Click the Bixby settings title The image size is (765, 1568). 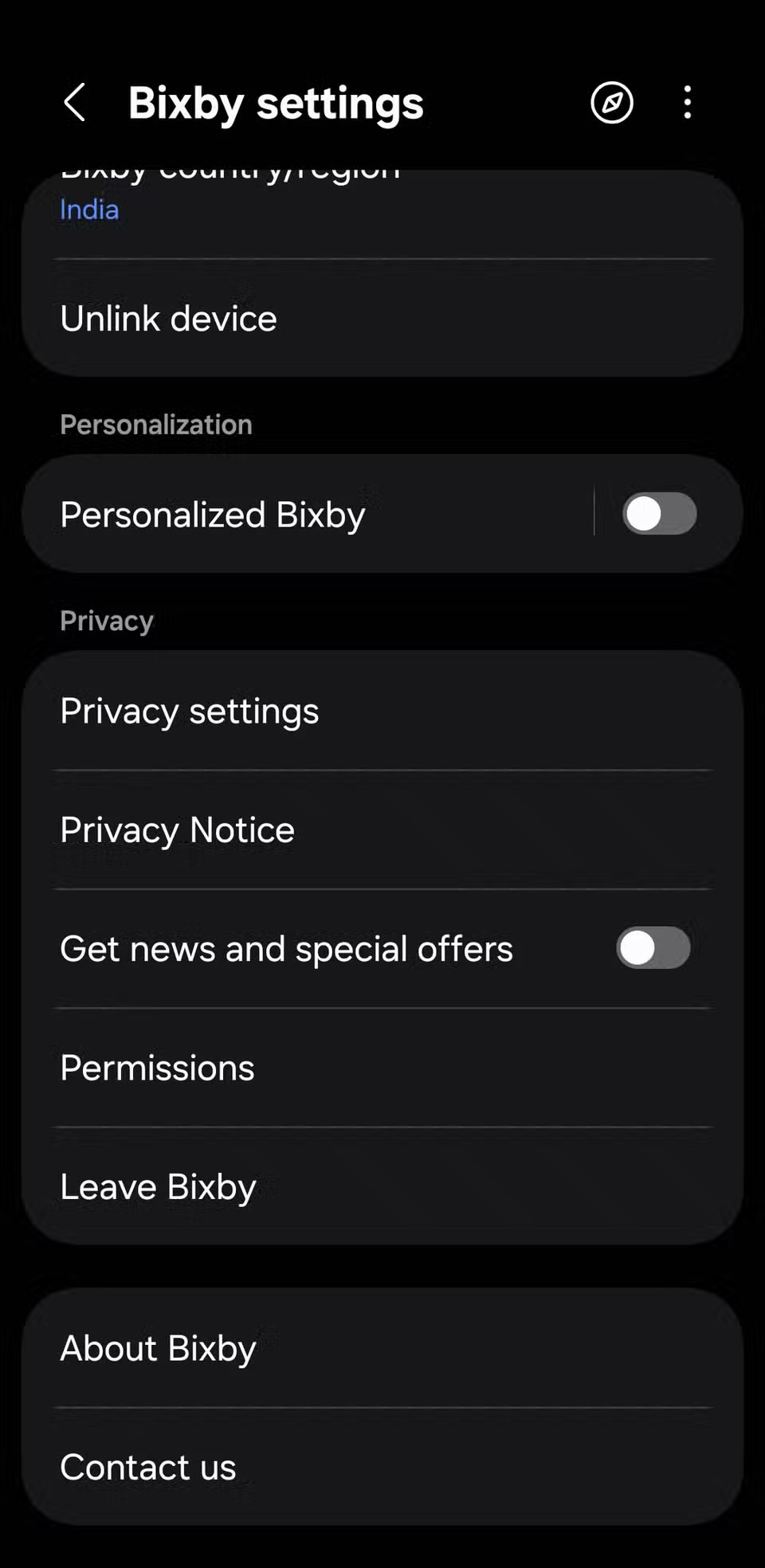[x=277, y=103]
